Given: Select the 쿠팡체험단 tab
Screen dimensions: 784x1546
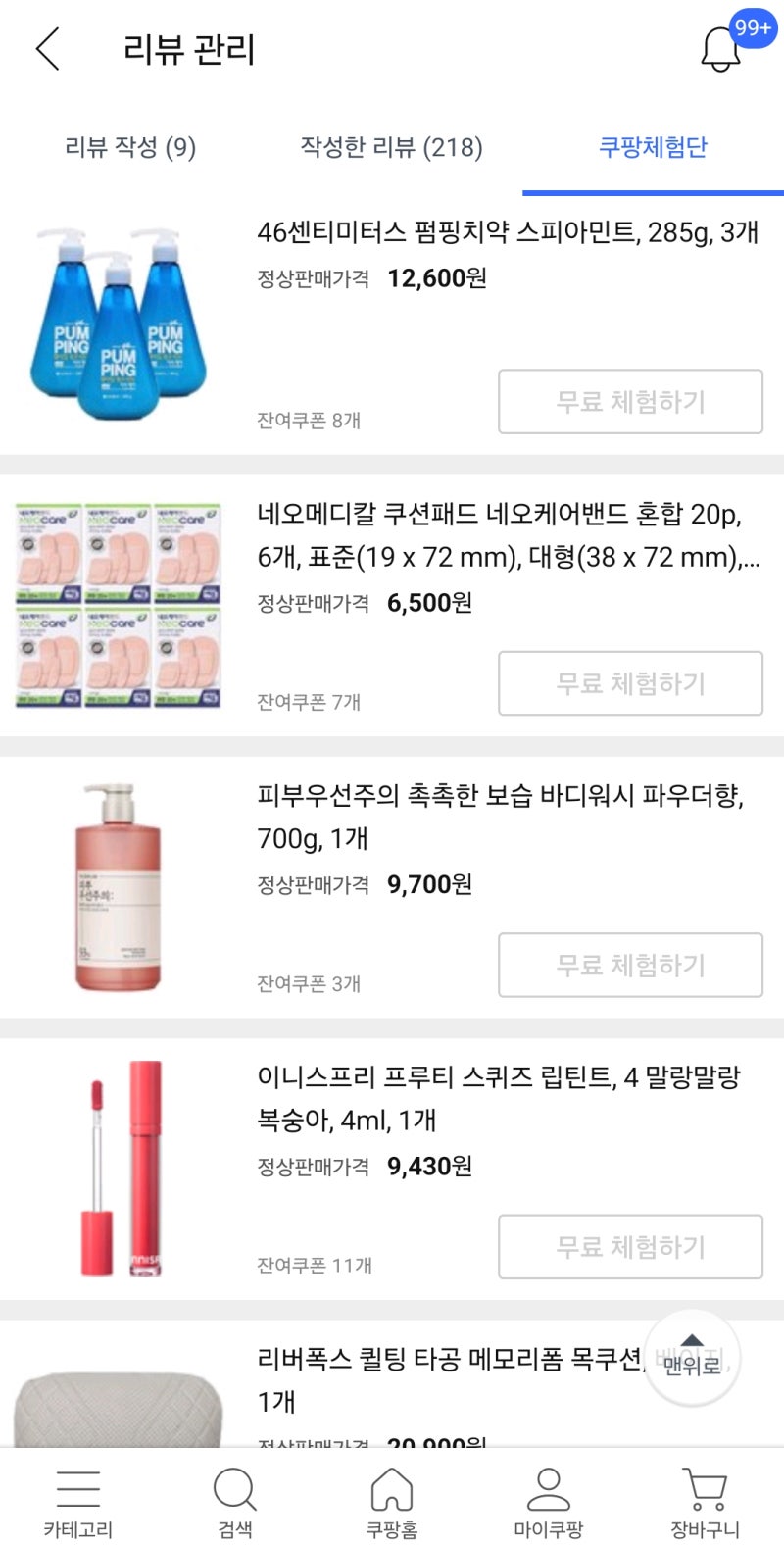Looking at the screenshot, I should click(656, 145).
